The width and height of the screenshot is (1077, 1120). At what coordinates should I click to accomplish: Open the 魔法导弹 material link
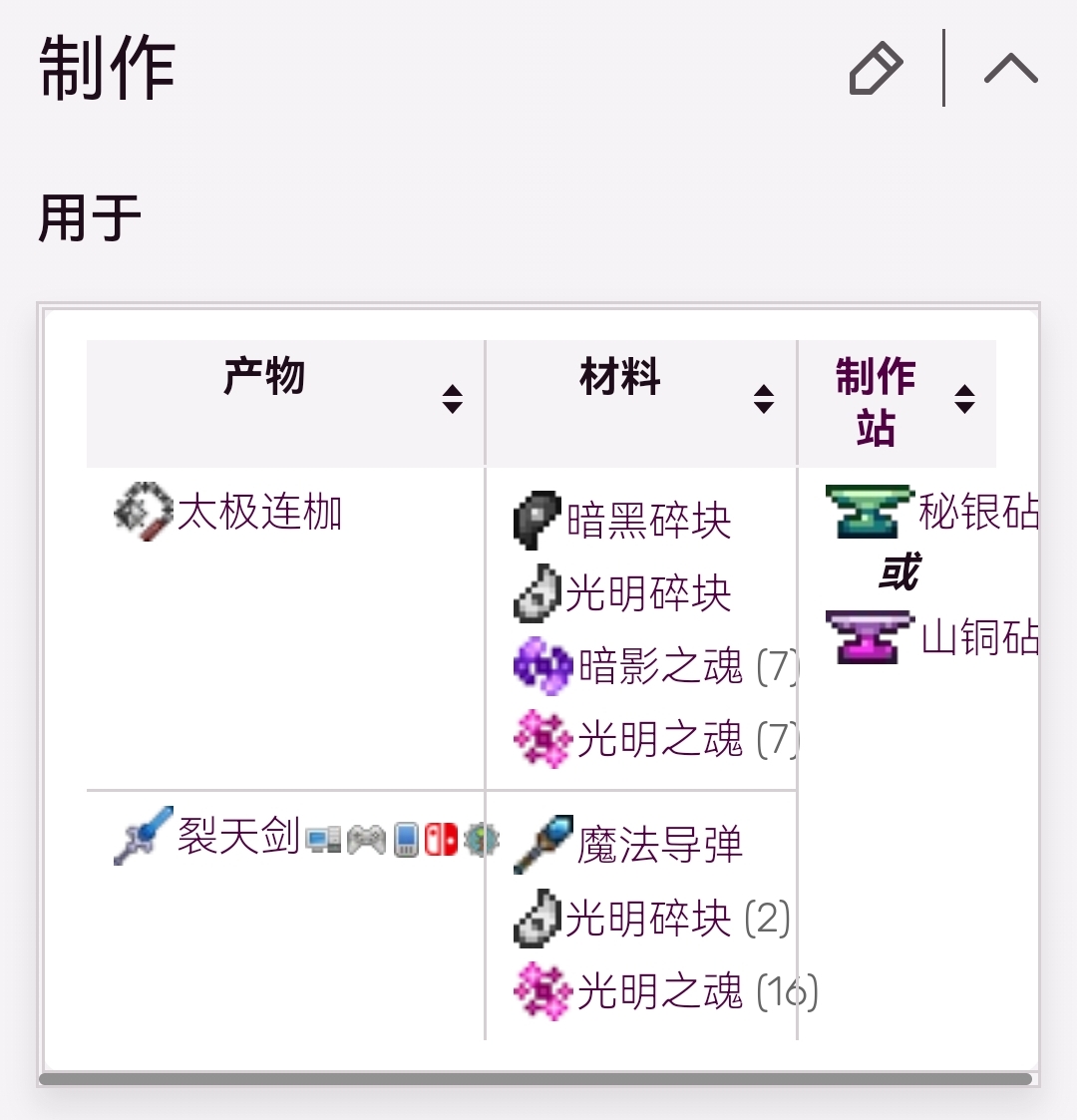660,846
